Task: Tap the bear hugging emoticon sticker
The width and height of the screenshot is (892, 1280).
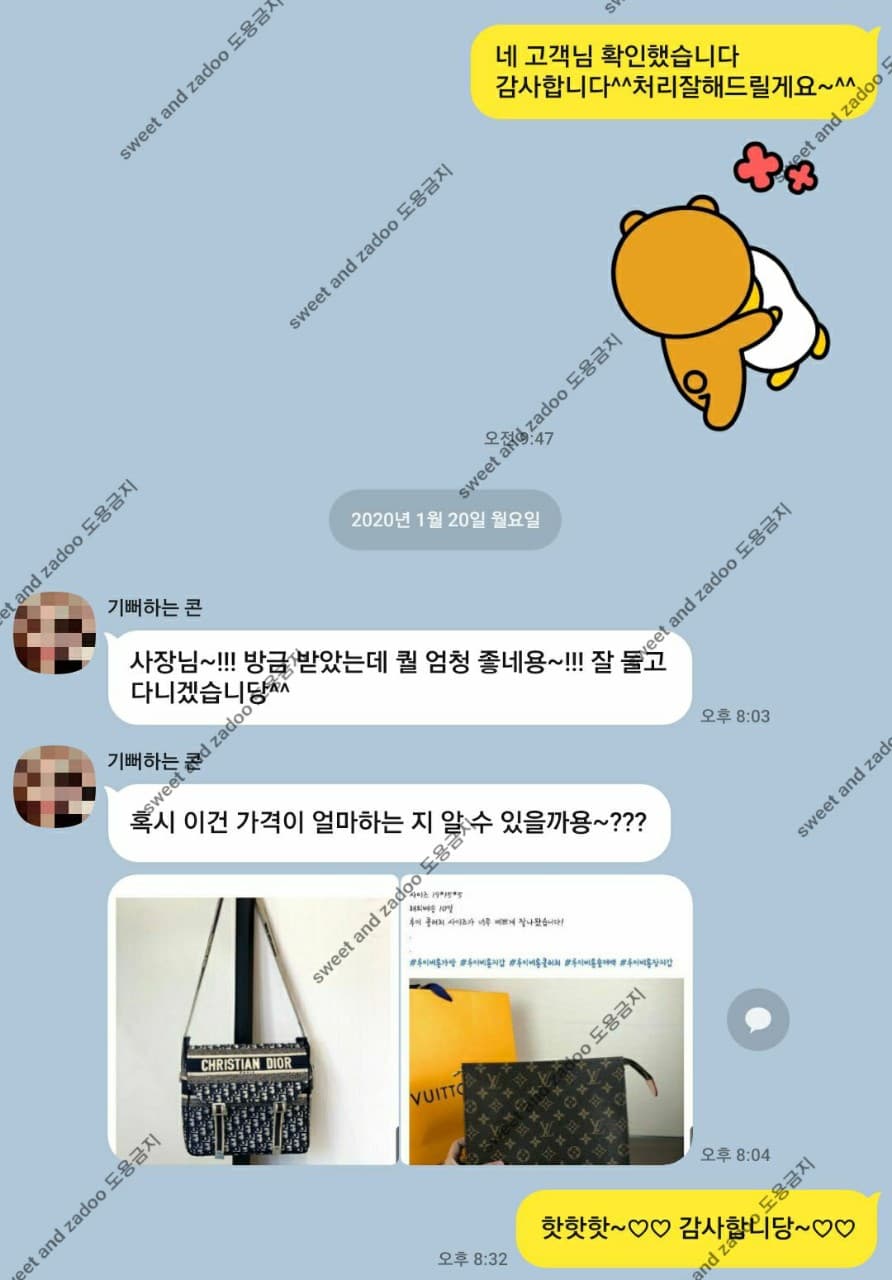Action: point(718,300)
